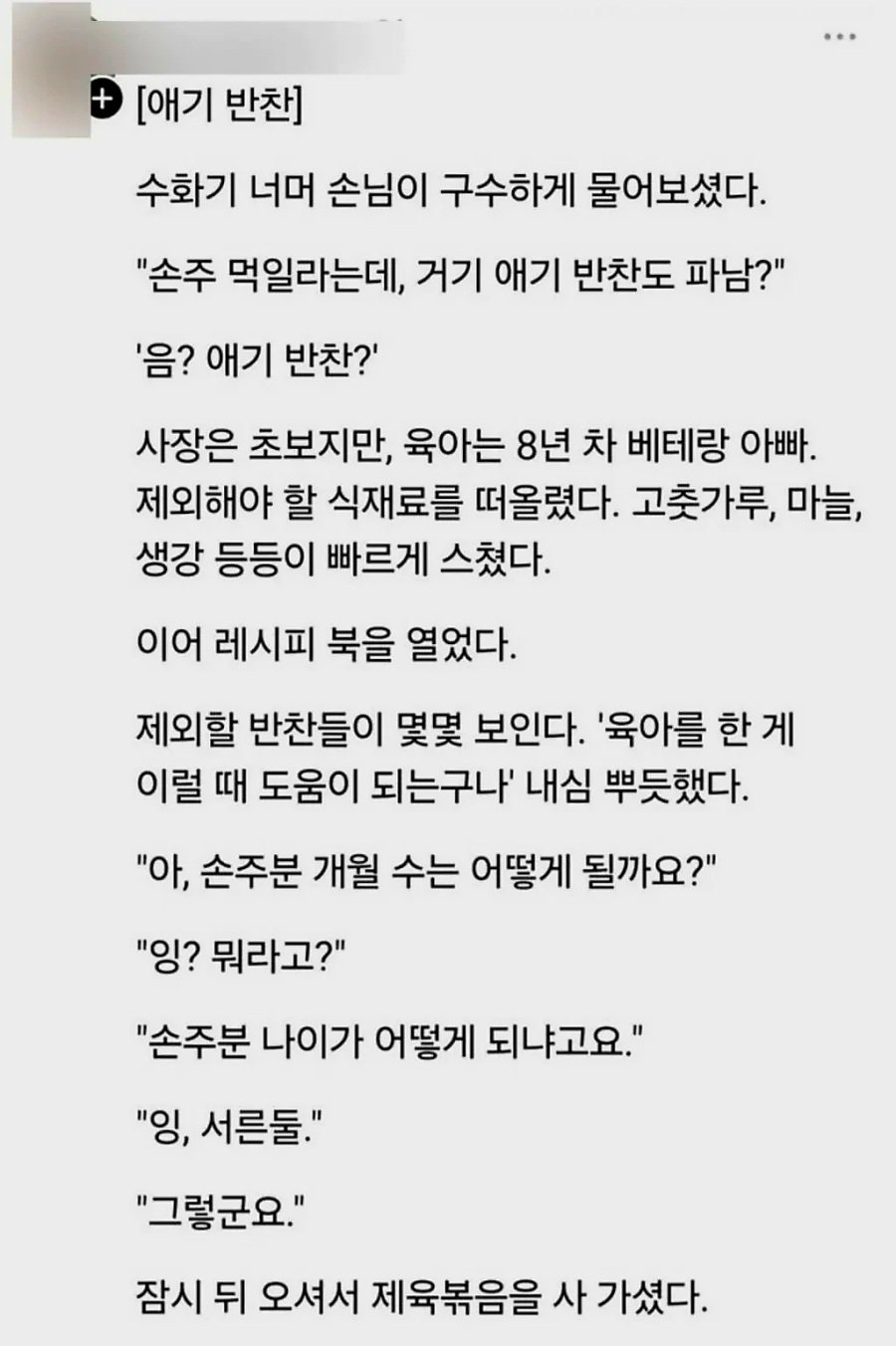Open the post's three-dot overflow menu
The image size is (896, 1346).
pyautogui.click(x=839, y=37)
